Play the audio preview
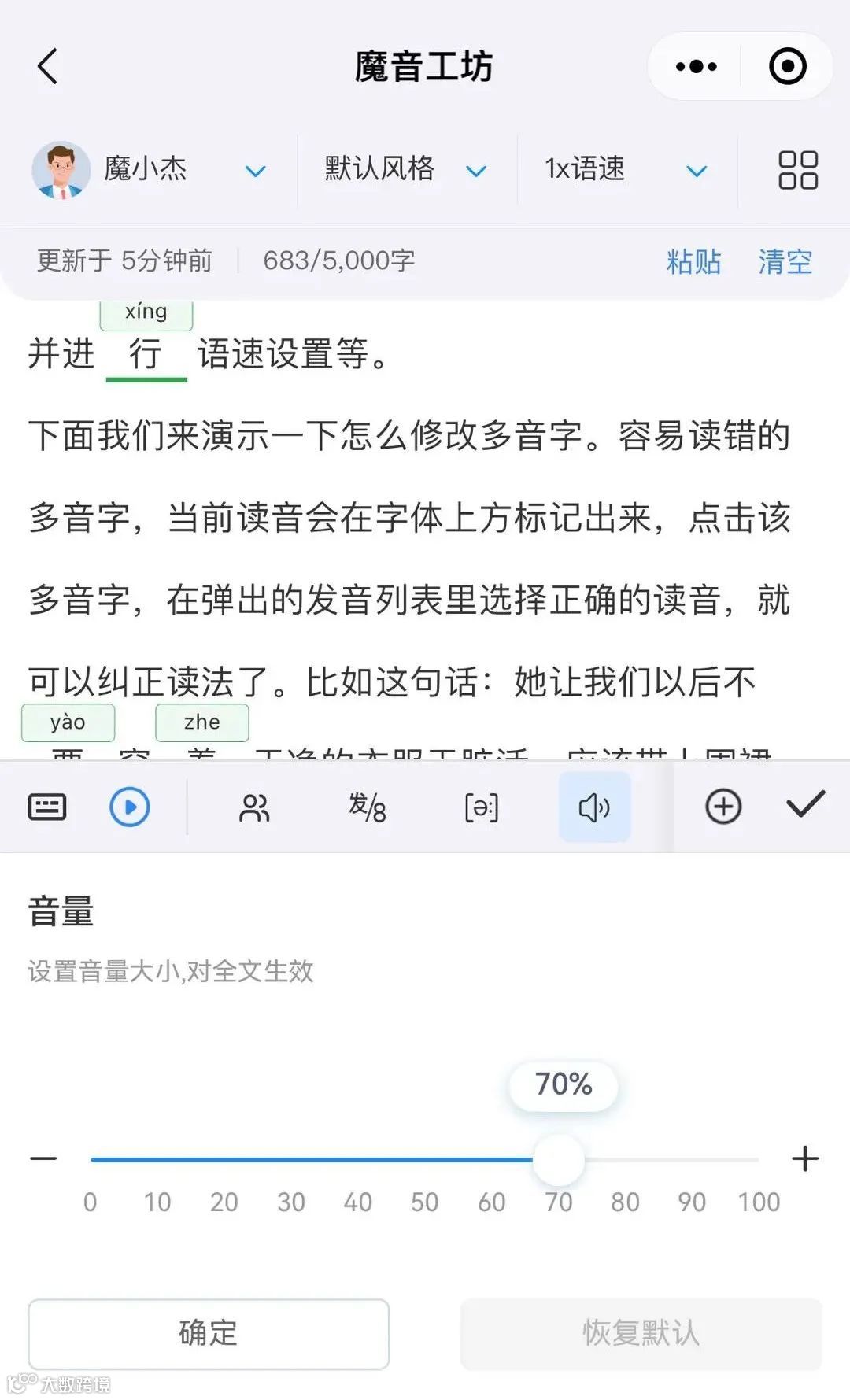Image resolution: width=850 pixels, height=1400 pixels. pos(131,807)
